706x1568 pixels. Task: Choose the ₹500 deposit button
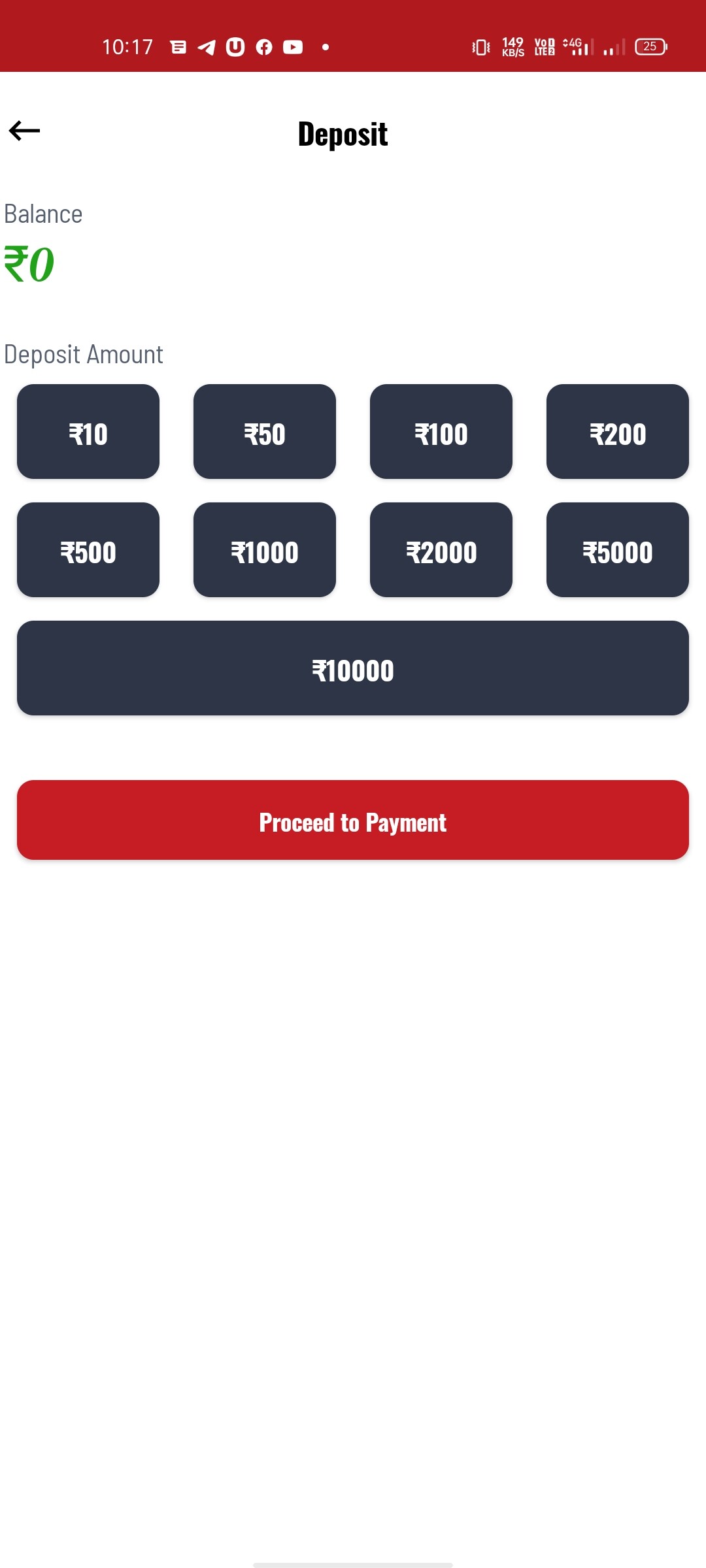pos(88,550)
